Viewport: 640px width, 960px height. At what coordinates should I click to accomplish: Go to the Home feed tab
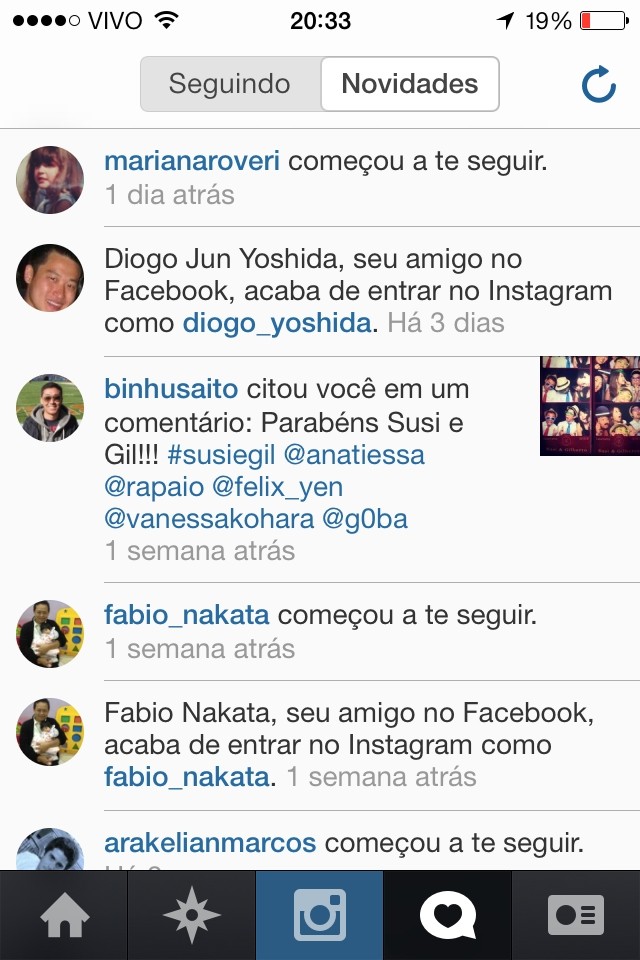coord(64,915)
